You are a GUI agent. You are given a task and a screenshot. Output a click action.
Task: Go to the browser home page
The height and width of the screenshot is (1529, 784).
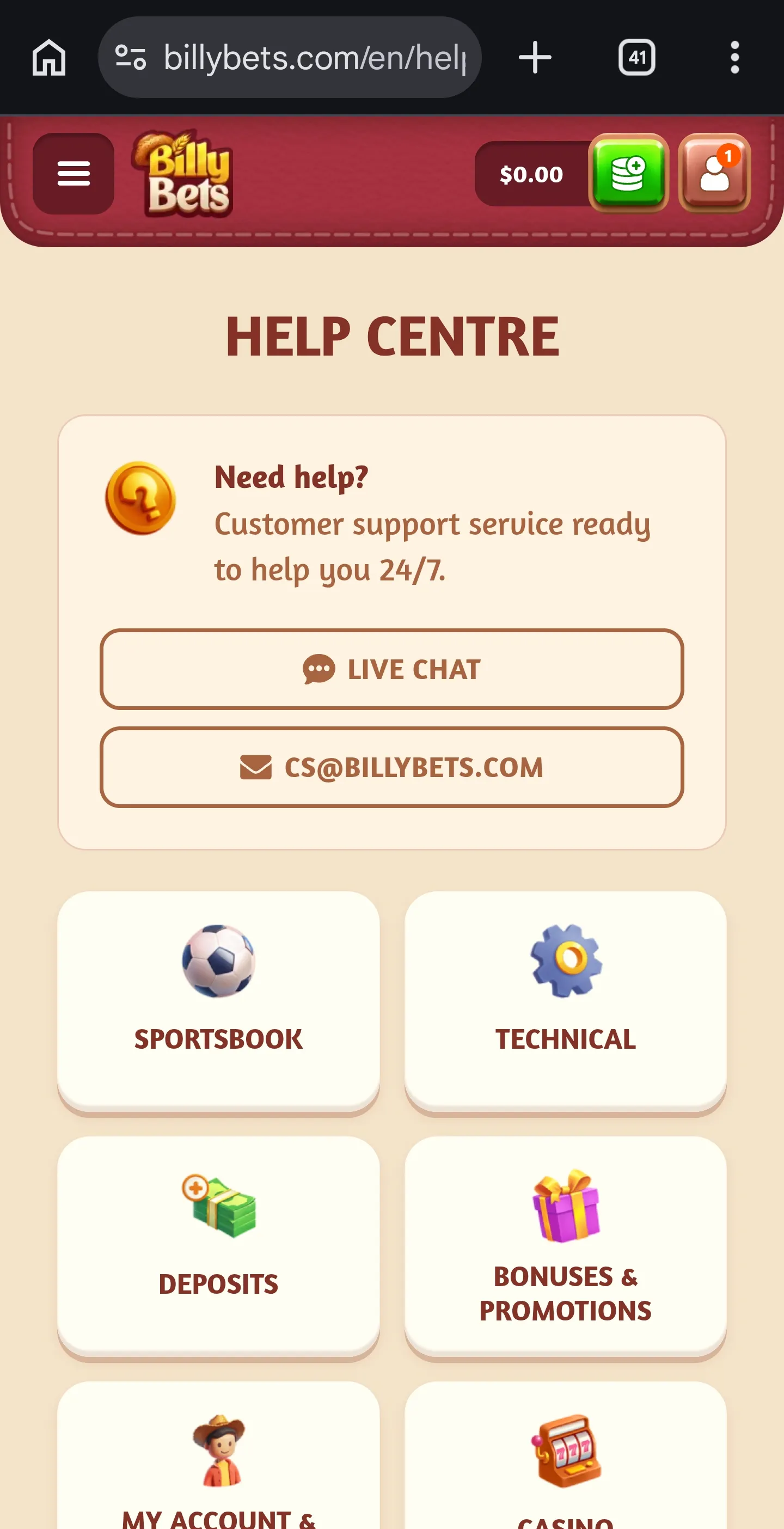(48, 58)
